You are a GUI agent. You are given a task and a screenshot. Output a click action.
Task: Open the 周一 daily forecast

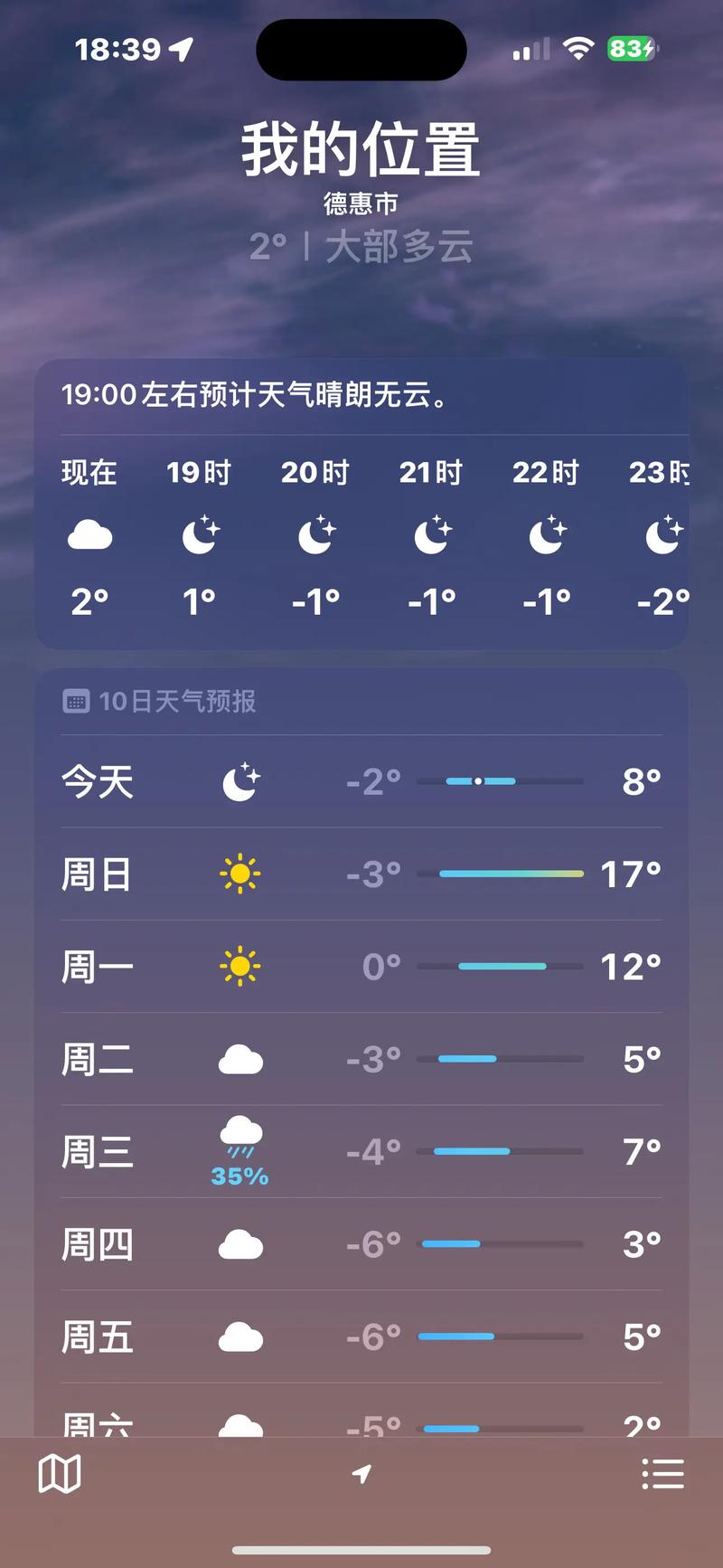click(x=361, y=966)
